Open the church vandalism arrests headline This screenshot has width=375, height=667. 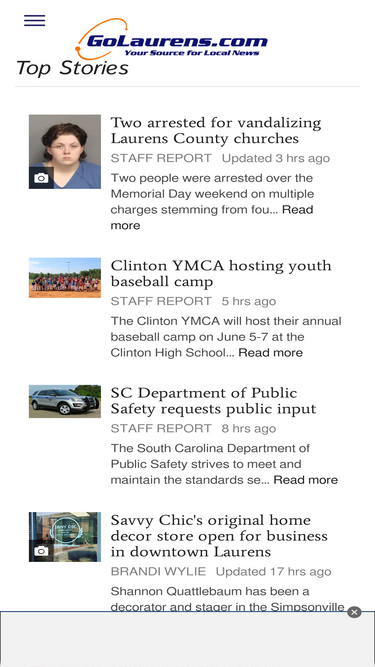pos(216,131)
